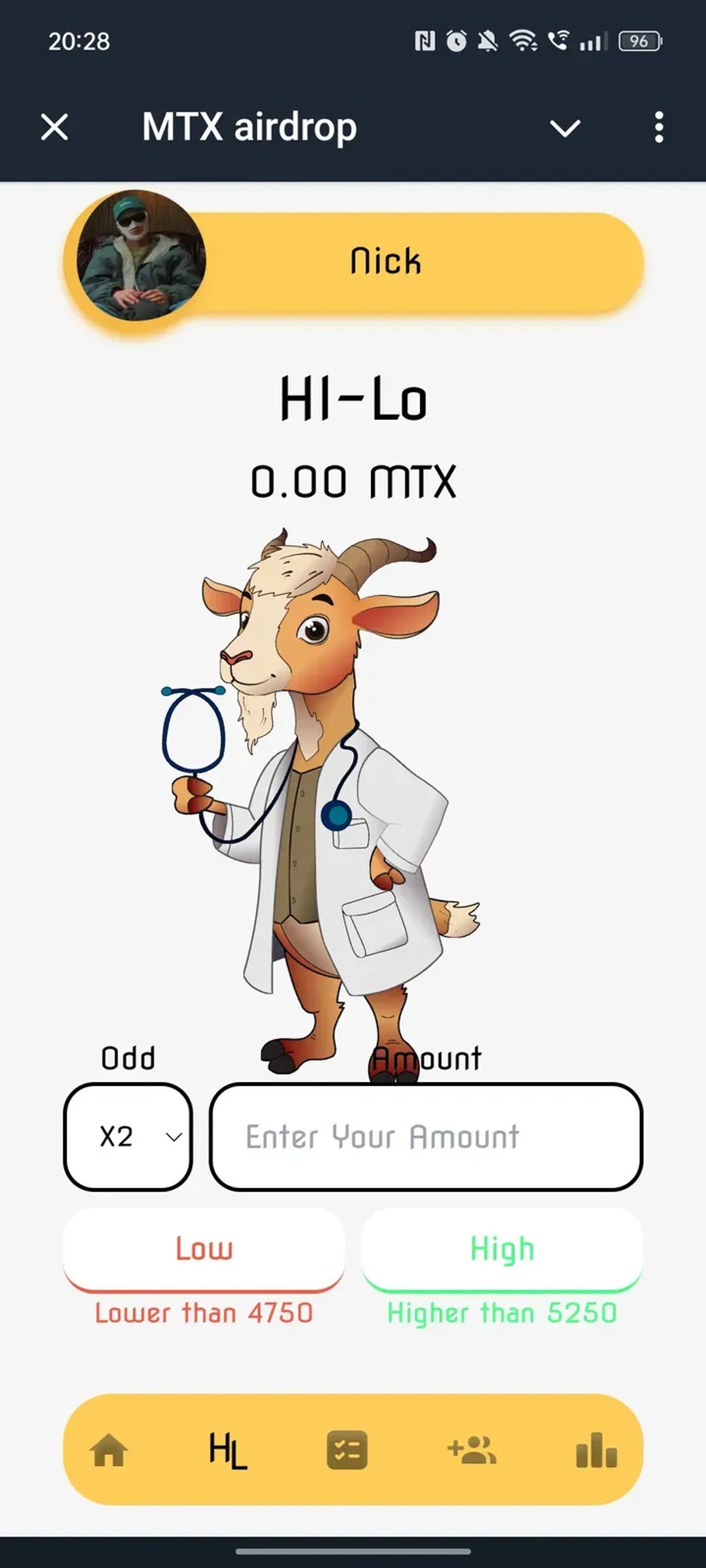Check the battery level indicator
The image size is (706, 1568).
click(638, 40)
